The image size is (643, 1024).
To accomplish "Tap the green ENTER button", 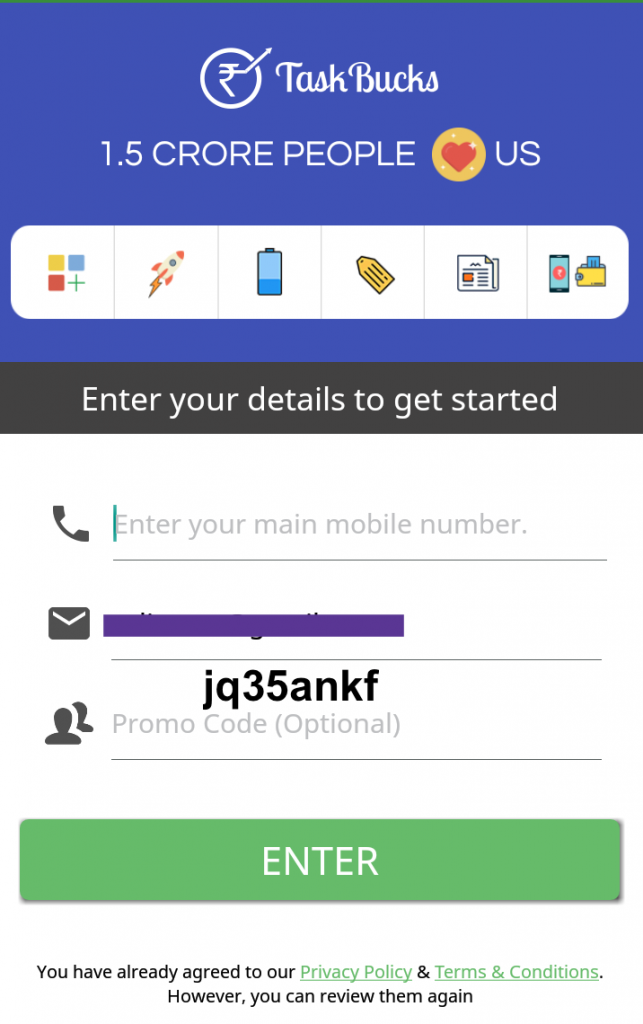I will 320,861.
